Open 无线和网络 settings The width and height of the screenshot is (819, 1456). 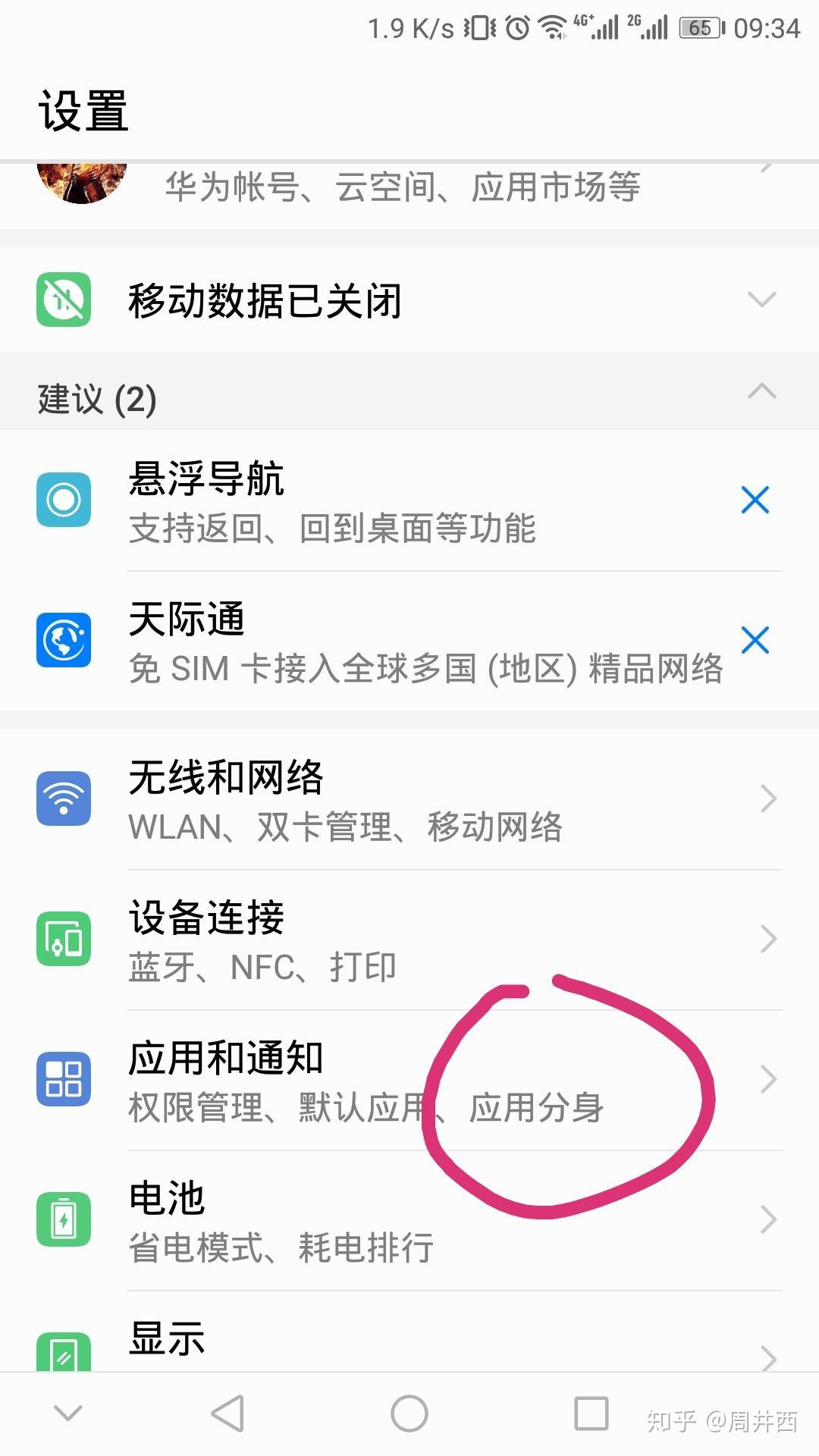tap(409, 799)
